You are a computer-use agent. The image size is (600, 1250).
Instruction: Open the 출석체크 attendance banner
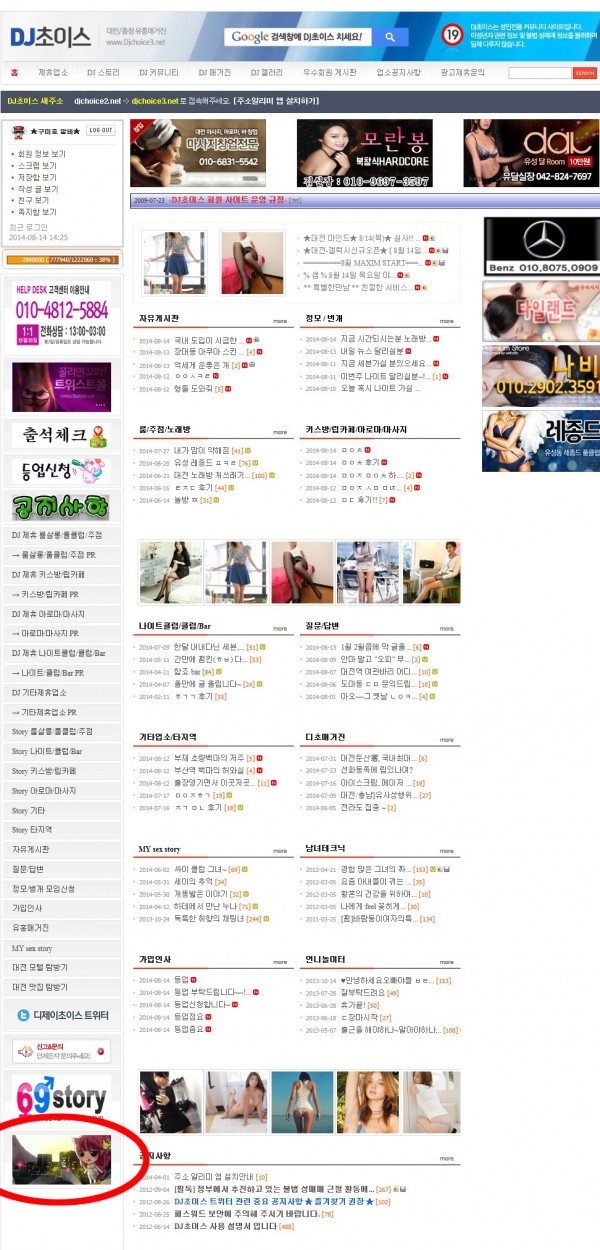[61, 435]
